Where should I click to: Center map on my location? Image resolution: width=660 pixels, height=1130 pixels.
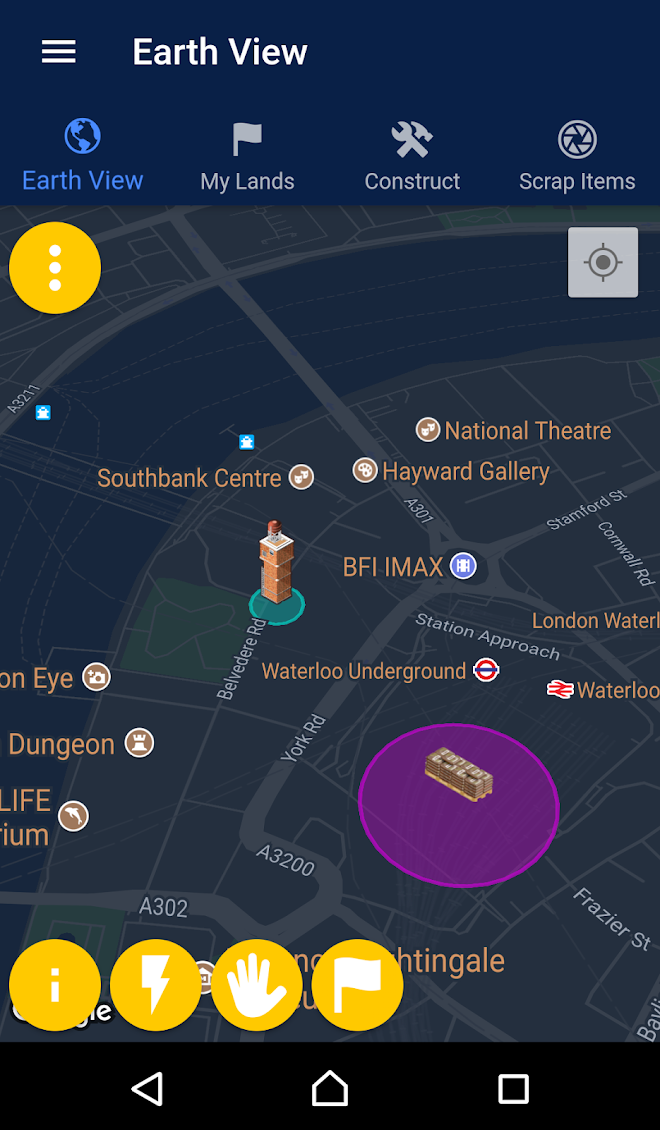603,262
